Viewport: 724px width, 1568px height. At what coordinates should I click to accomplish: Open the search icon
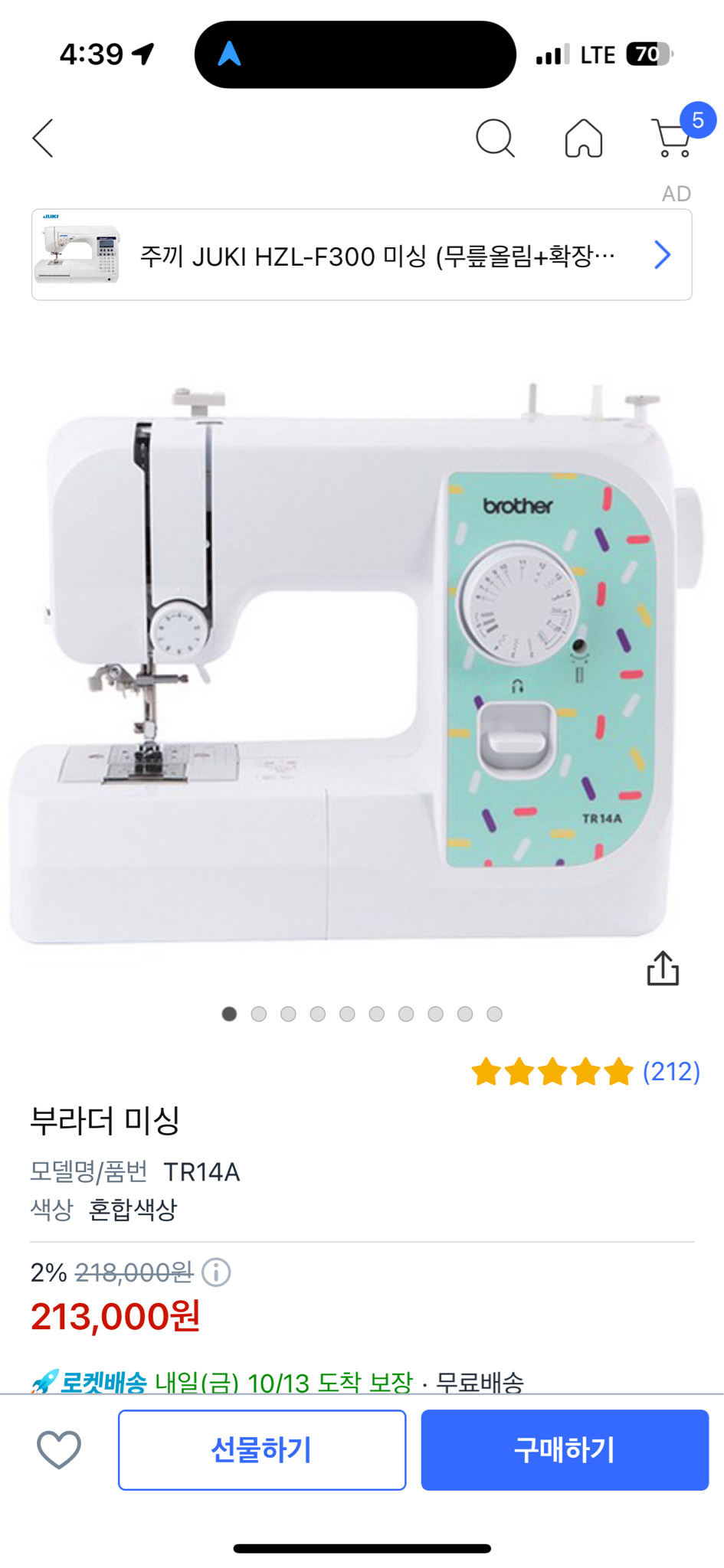[496, 138]
